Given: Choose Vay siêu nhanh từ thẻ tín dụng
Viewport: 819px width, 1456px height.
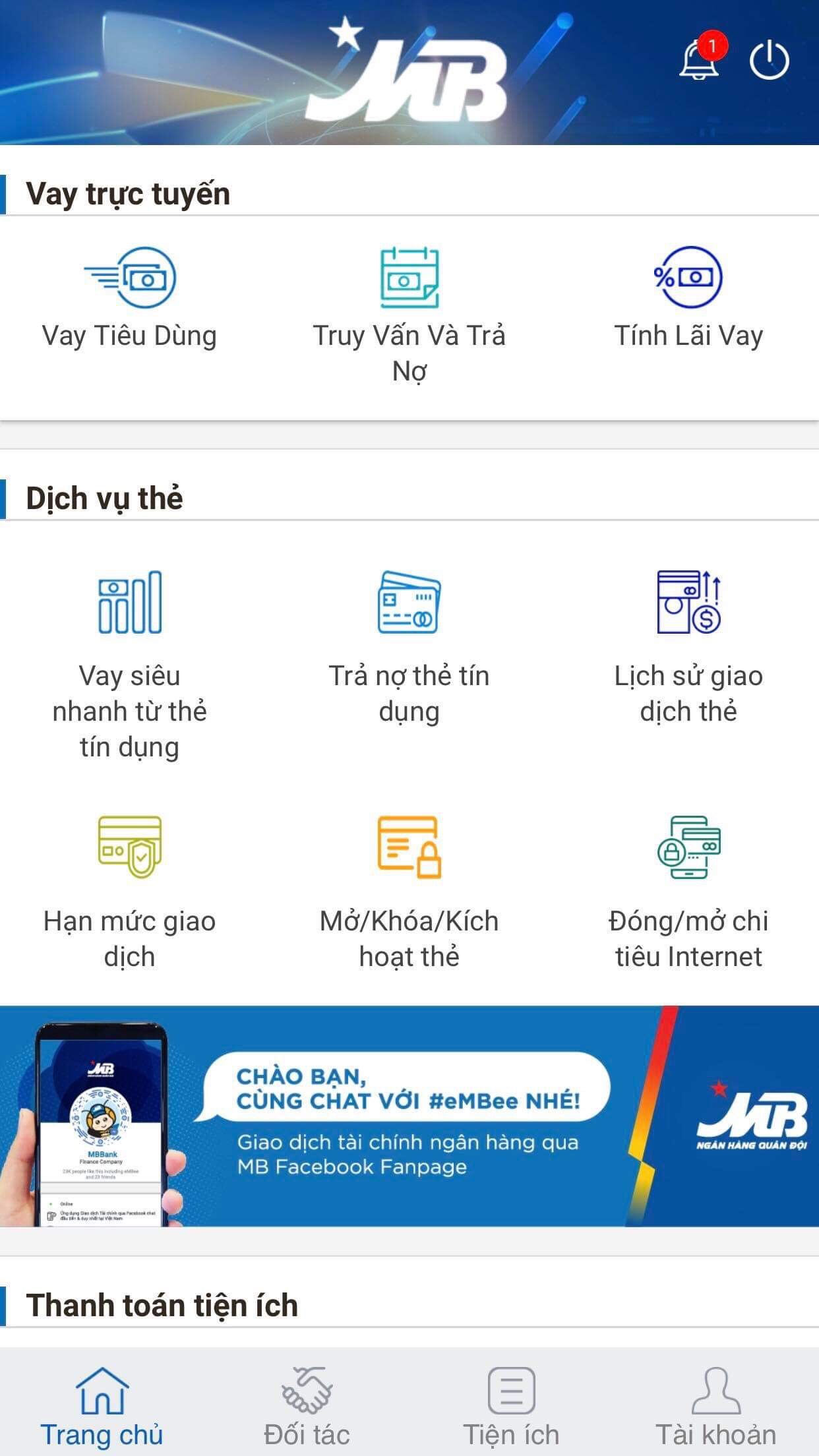Looking at the screenshot, I should pyautogui.click(x=130, y=663).
